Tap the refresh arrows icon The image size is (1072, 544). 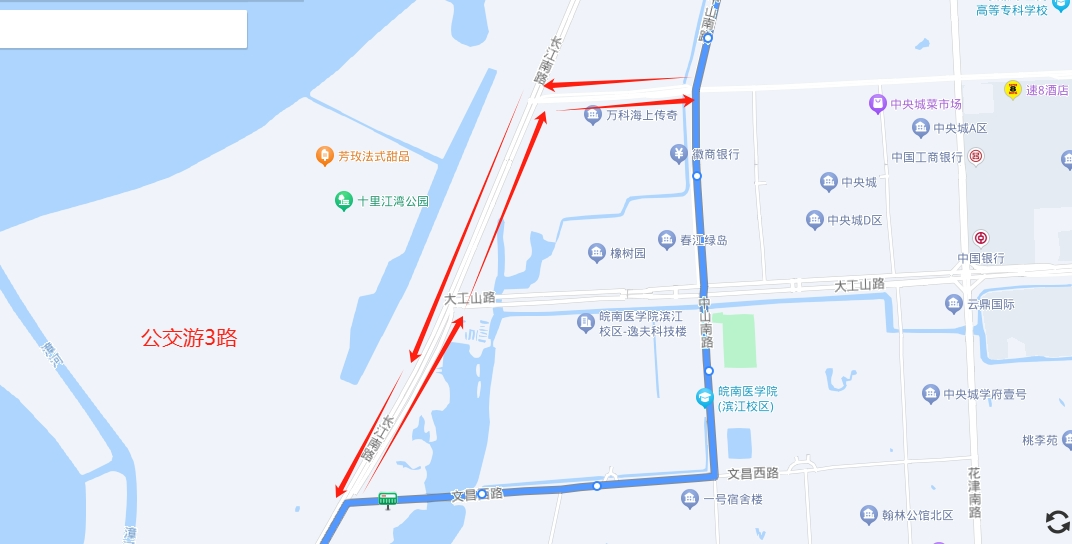click(1057, 522)
